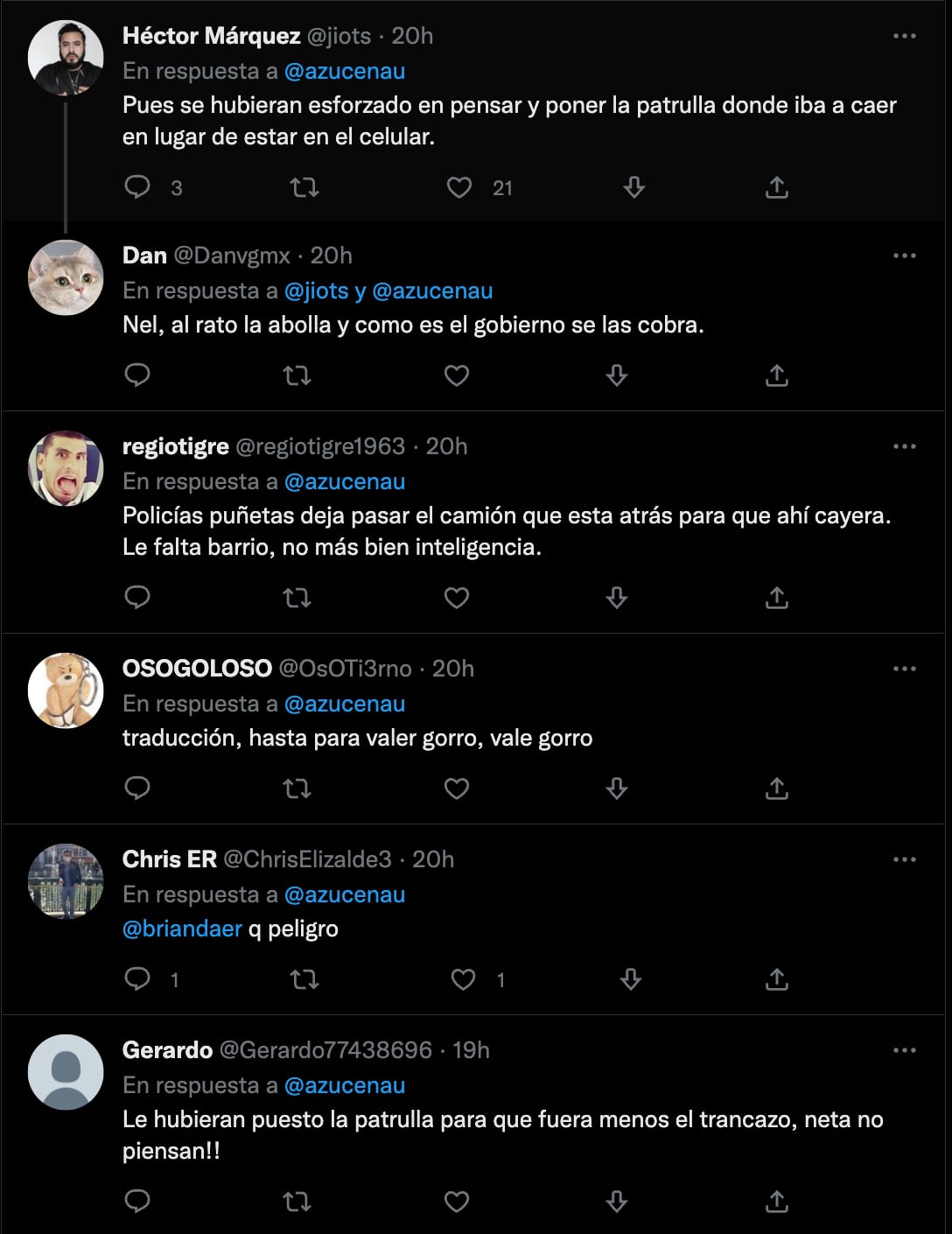Viewport: 952px width, 1234px height.
Task: Like Dan's reply about the gobierno
Action: click(x=457, y=375)
